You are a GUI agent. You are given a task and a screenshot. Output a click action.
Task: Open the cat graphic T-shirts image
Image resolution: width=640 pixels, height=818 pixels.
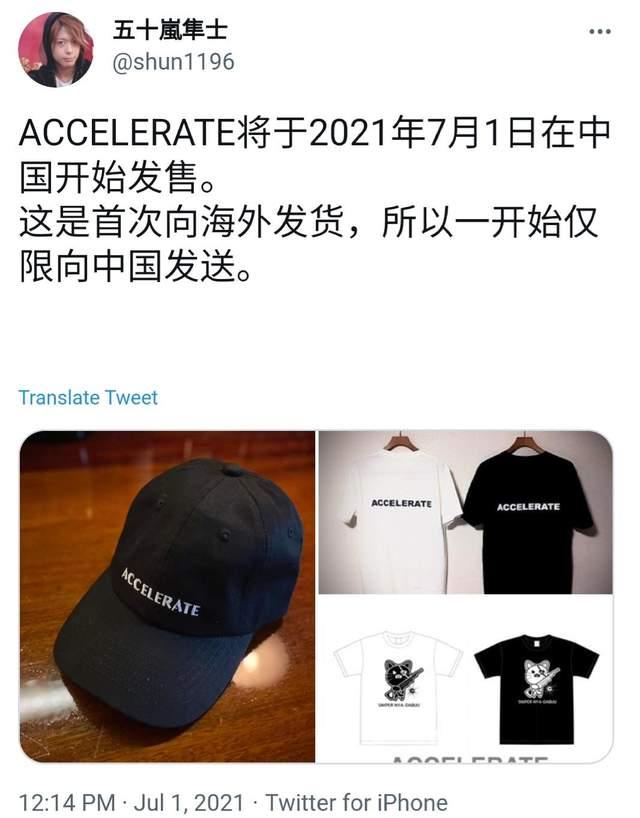click(465, 682)
